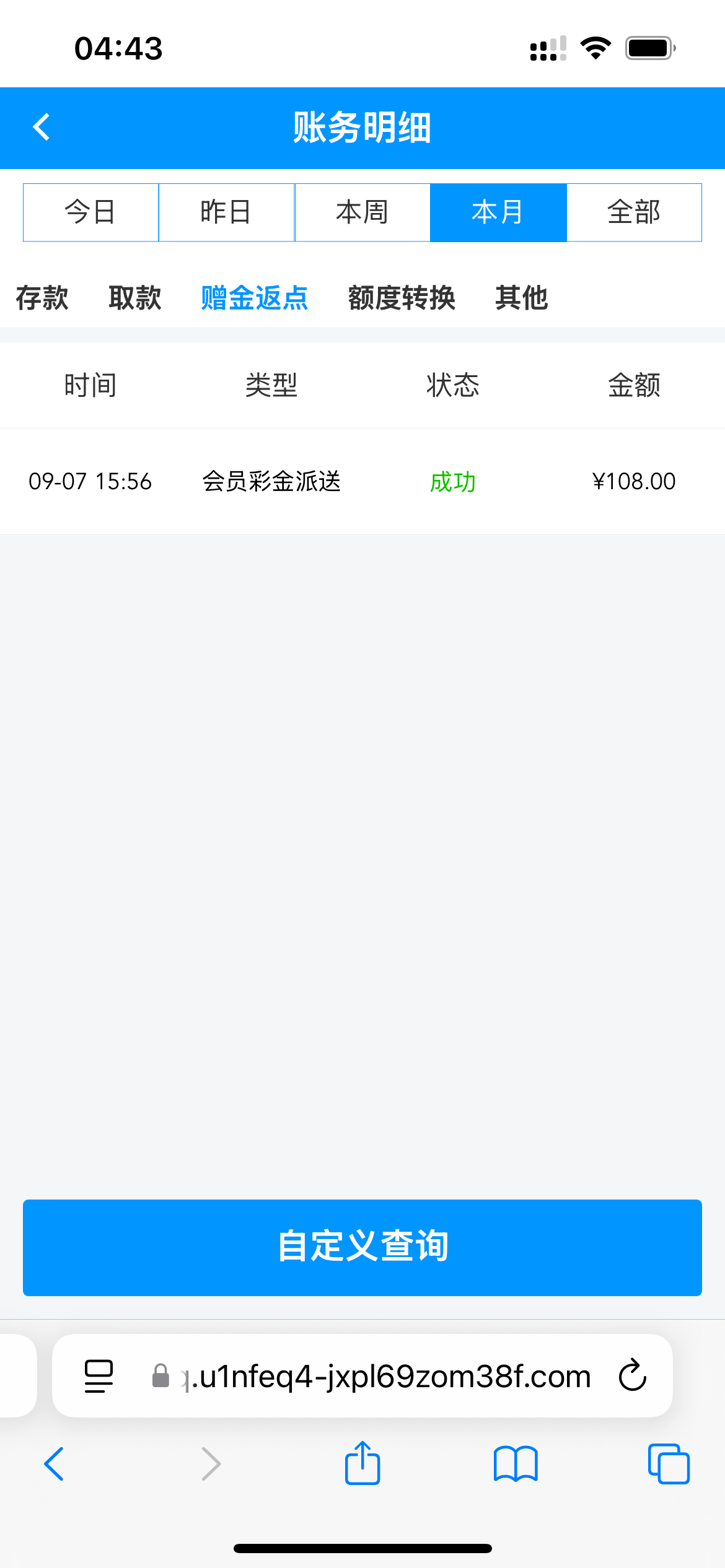The height and width of the screenshot is (1568, 725).
Task: Show all open Safari tabs
Action: (668, 1464)
